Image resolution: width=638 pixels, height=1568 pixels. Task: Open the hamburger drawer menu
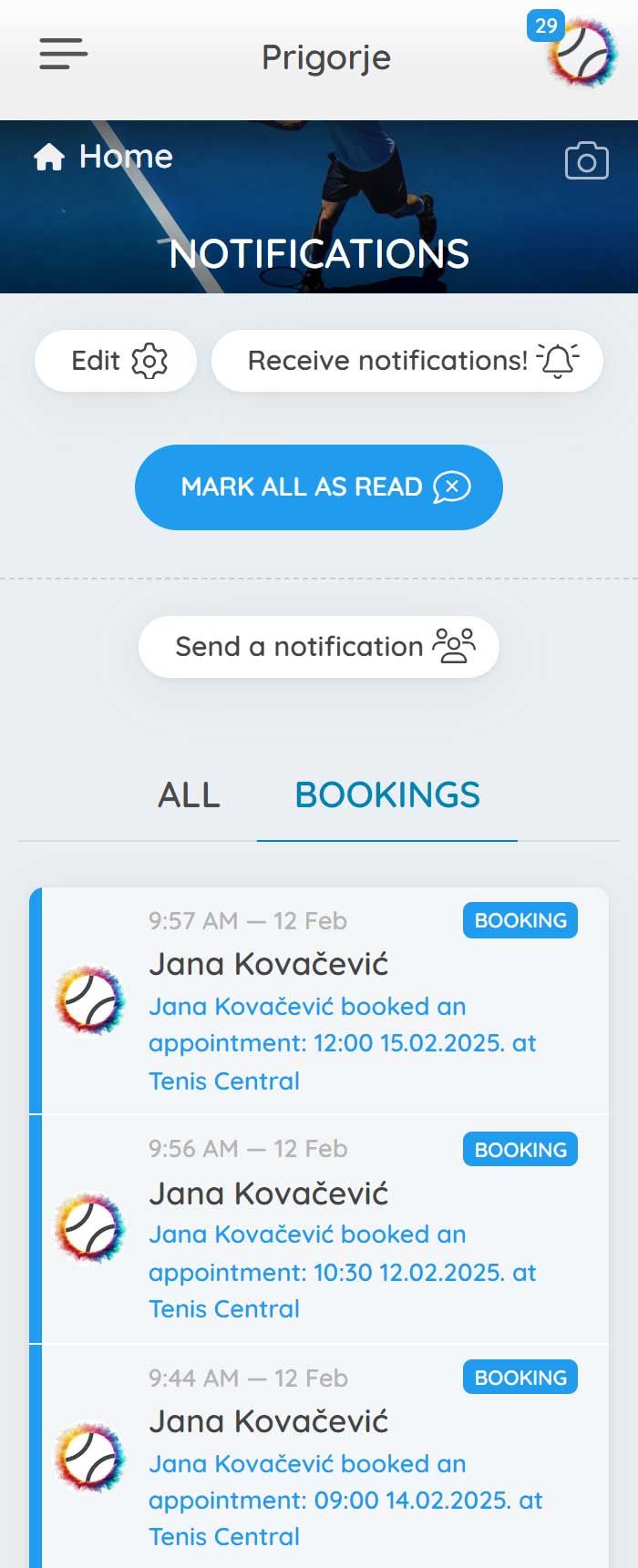coord(63,55)
